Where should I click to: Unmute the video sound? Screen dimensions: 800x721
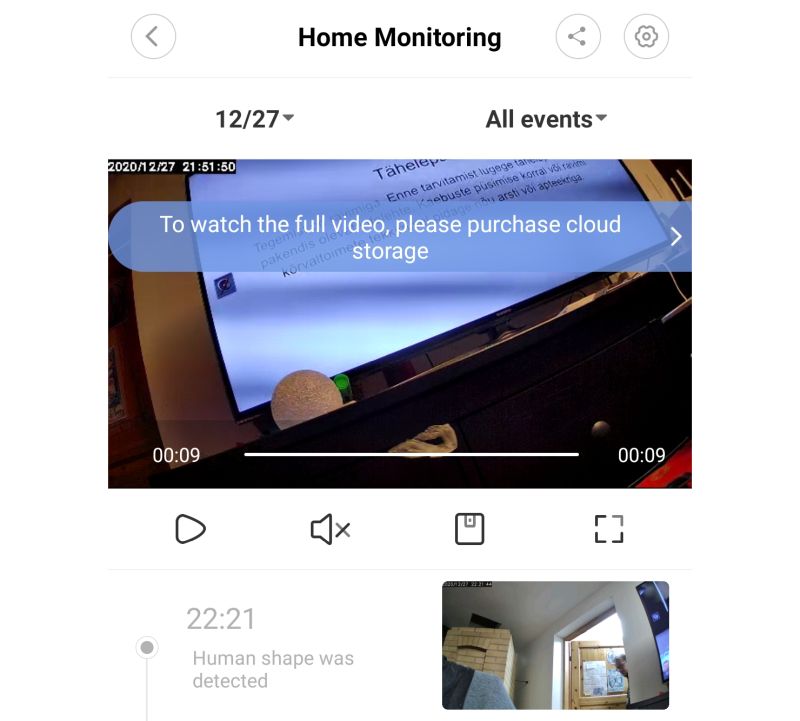(330, 529)
